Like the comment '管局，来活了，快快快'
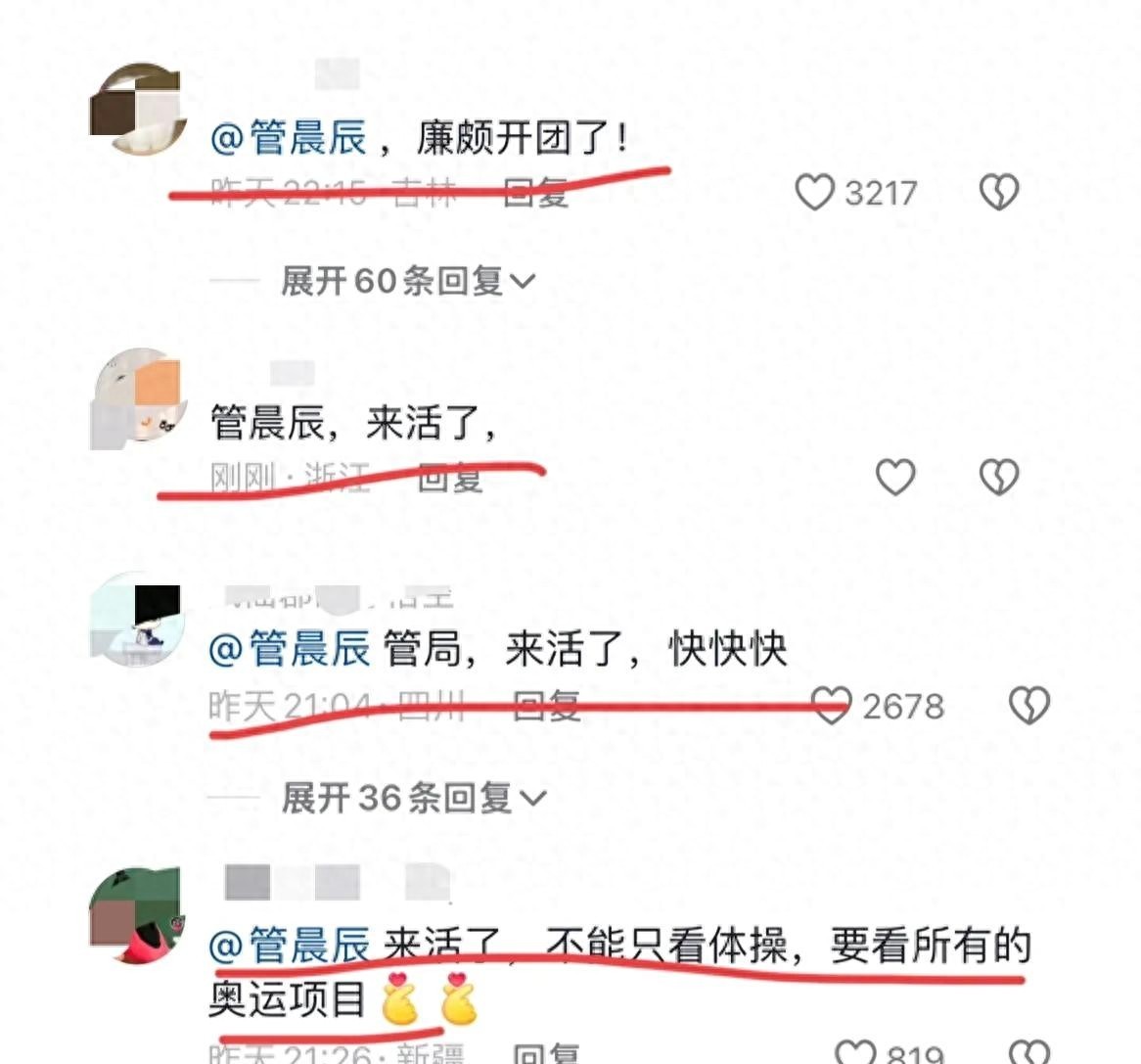 tap(832, 705)
